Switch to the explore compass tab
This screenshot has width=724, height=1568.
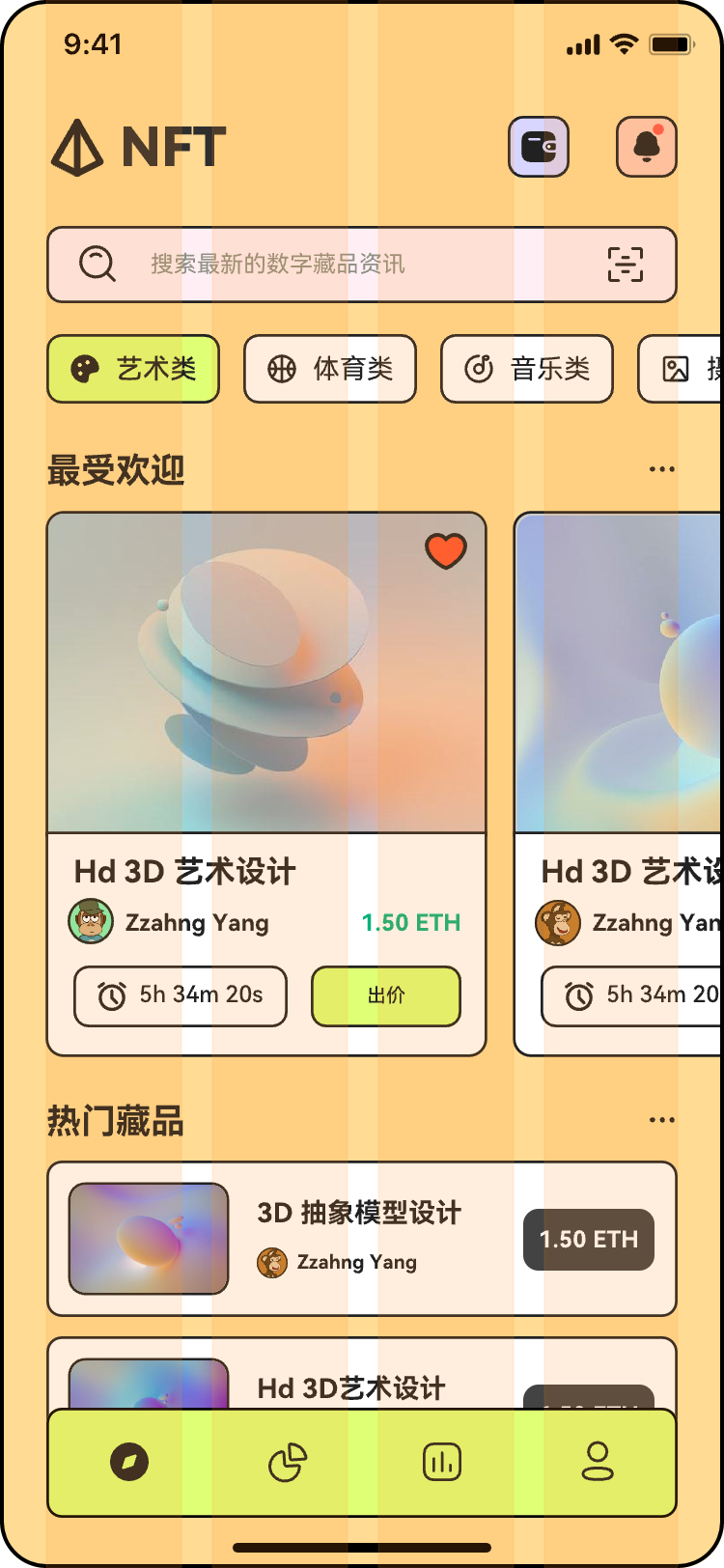tap(129, 1462)
